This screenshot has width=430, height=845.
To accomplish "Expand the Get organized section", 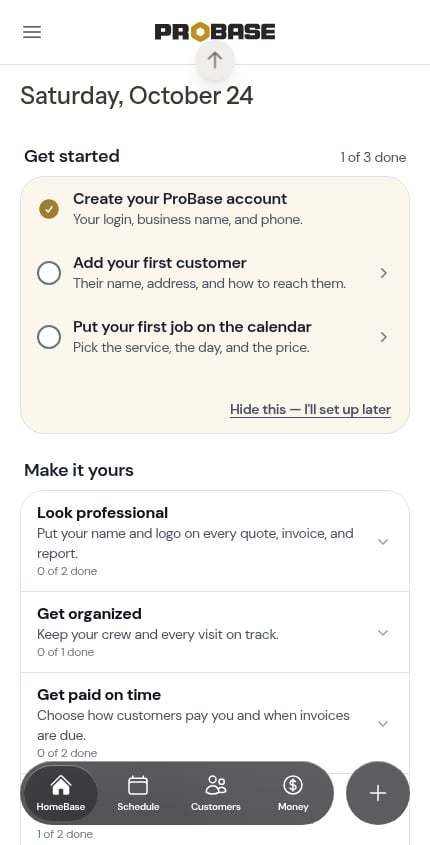I will 215,632.
